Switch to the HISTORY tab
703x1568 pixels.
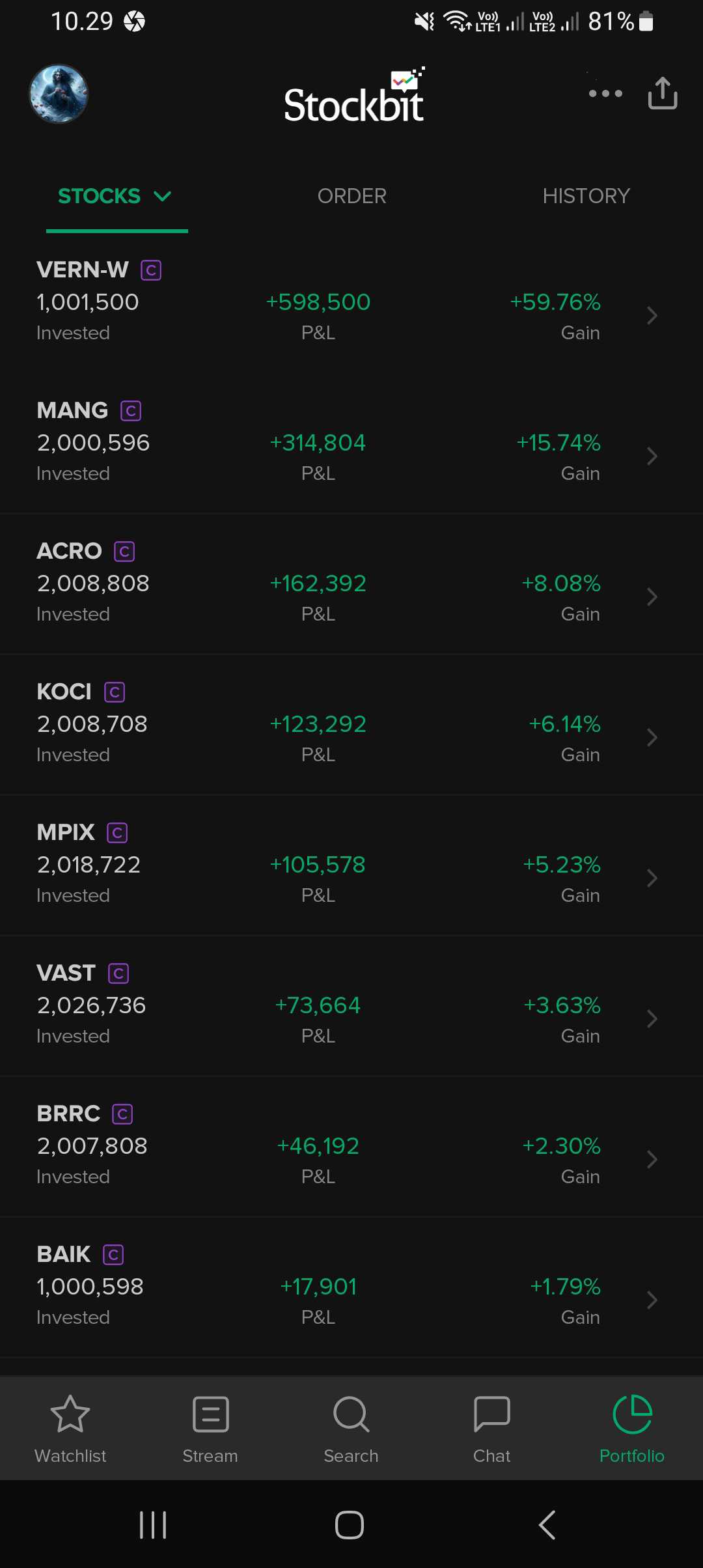(x=586, y=196)
